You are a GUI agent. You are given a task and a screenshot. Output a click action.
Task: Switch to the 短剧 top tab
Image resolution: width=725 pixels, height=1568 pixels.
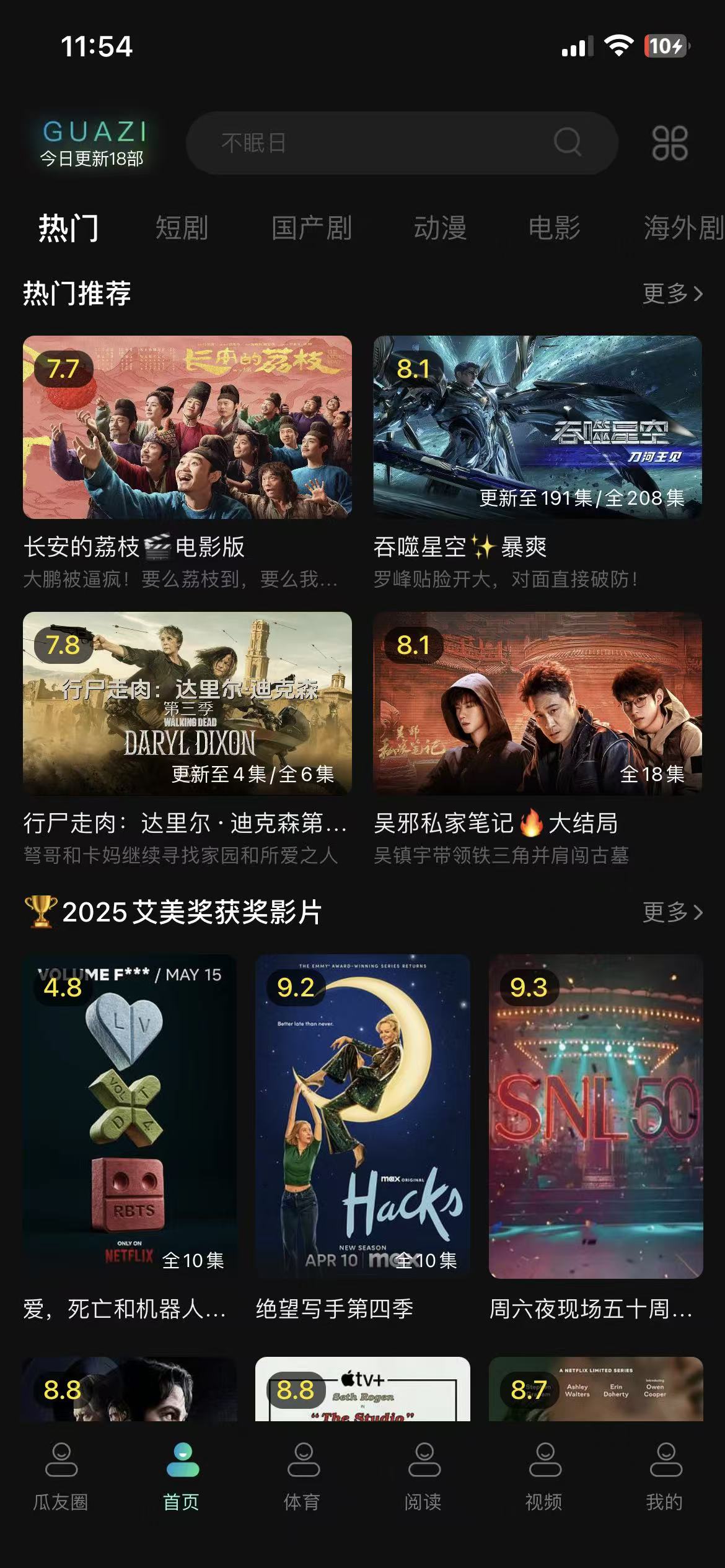point(182,228)
